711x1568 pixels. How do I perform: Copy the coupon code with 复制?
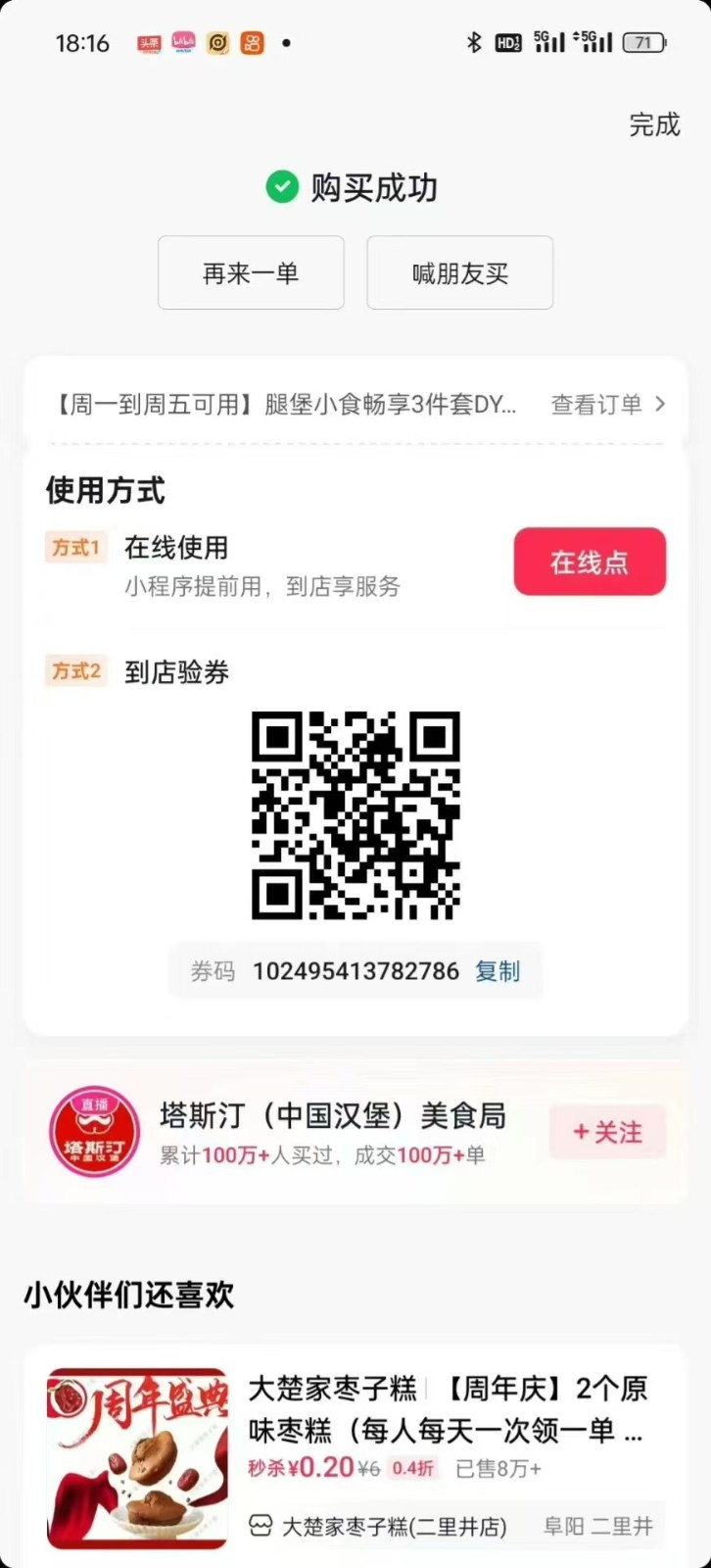498,971
